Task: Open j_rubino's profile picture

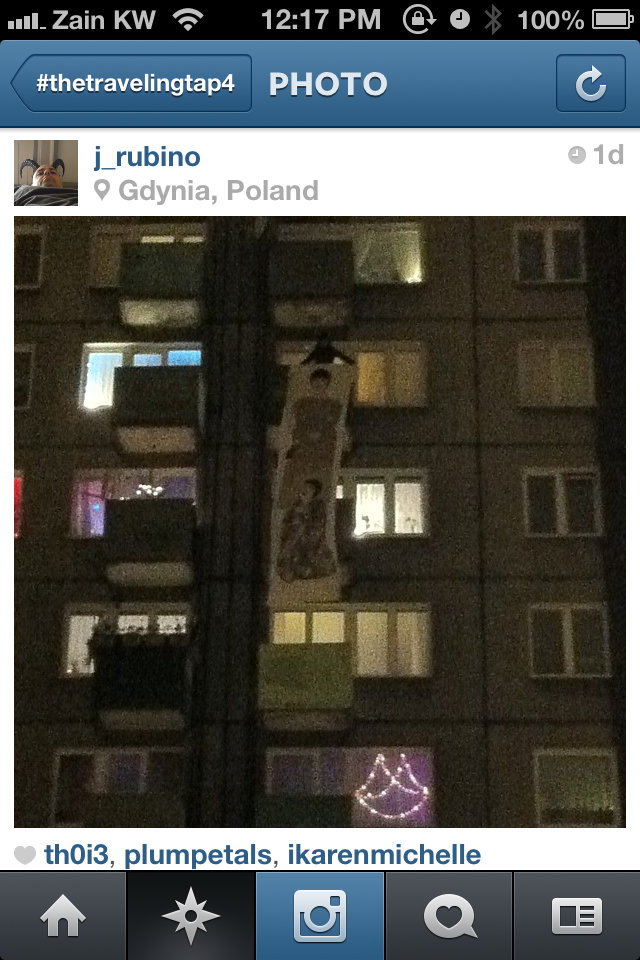Action: pyautogui.click(x=46, y=173)
